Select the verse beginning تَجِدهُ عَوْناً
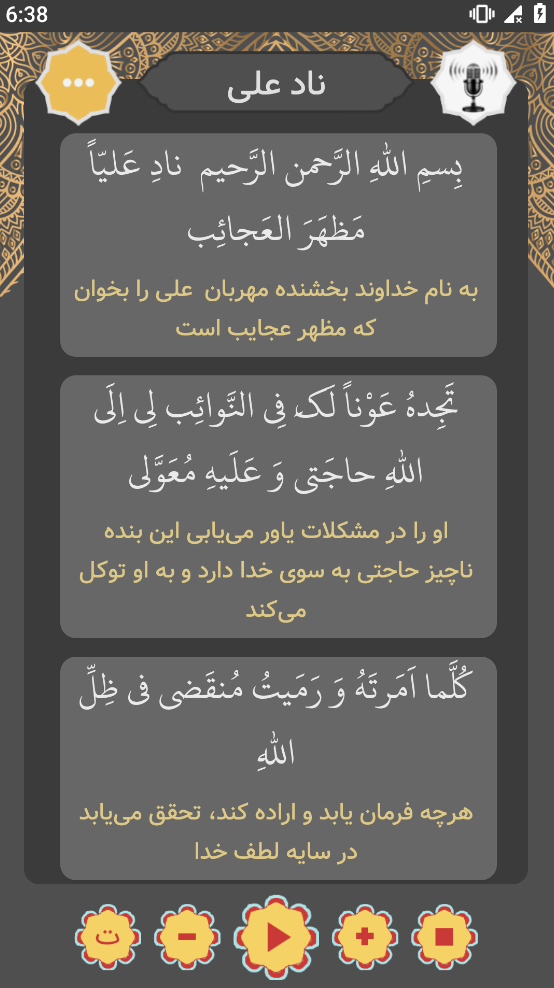Image resolution: width=554 pixels, height=988 pixels. pos(278,507)
